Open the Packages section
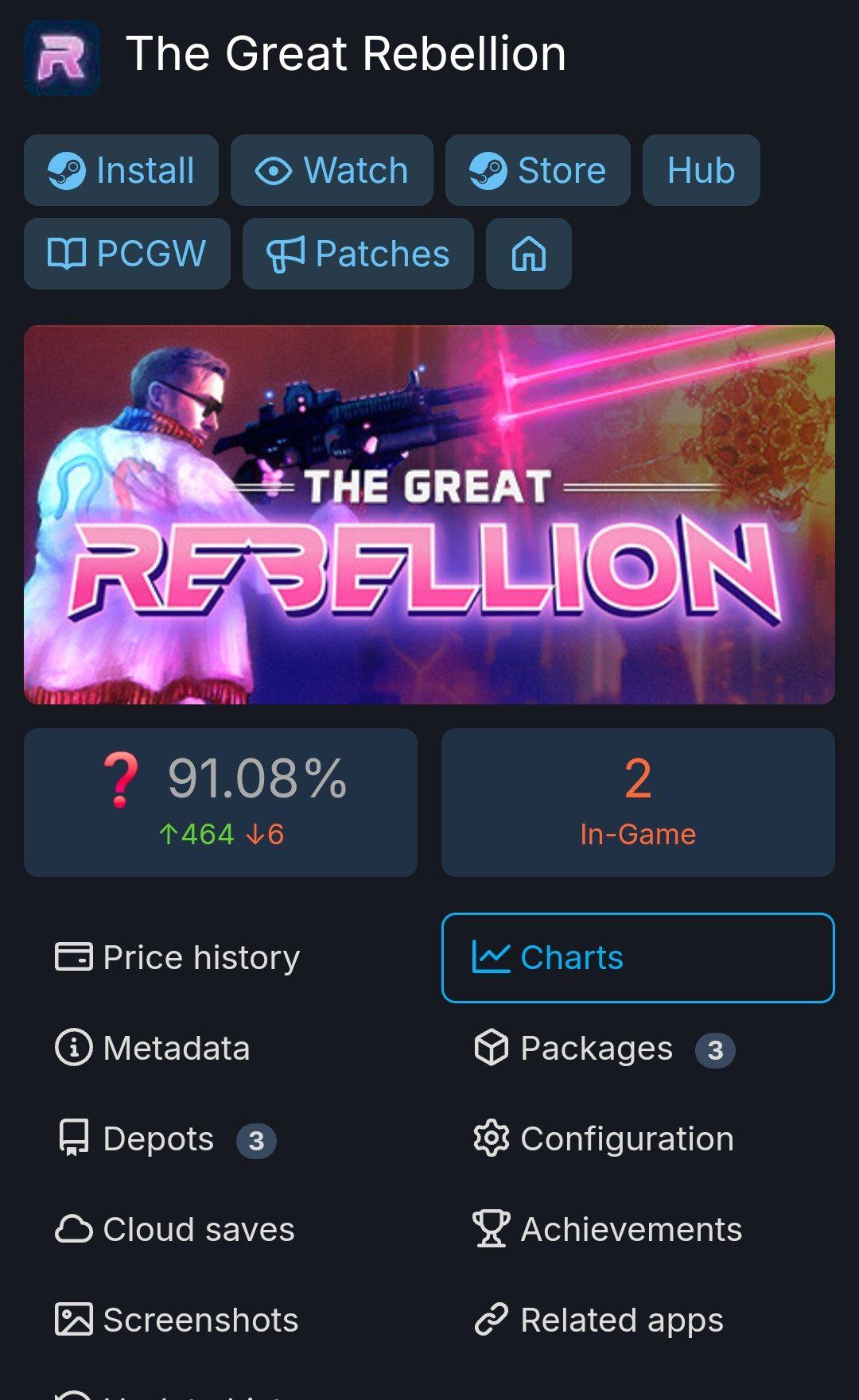Screen dimensions: 859x1400 click(638, 1048)
